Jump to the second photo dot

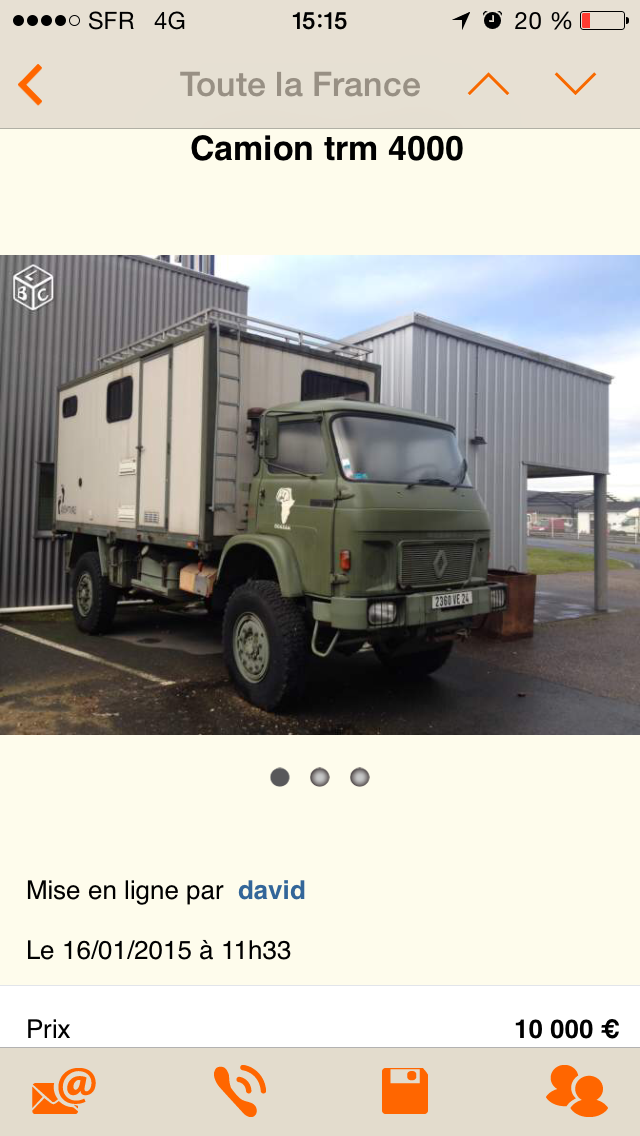(320, 777)
